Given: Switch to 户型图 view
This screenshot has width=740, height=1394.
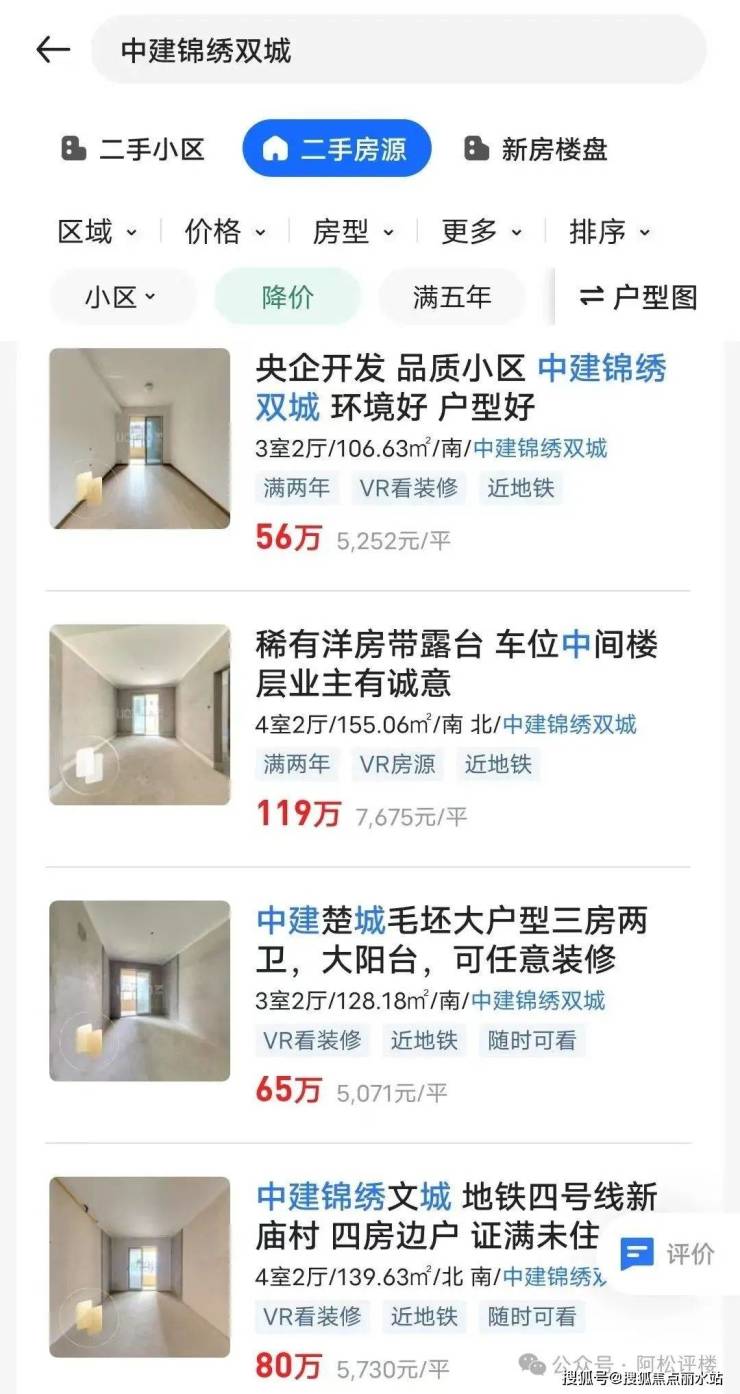Looking at the screenshot, I should pos(638,297).
